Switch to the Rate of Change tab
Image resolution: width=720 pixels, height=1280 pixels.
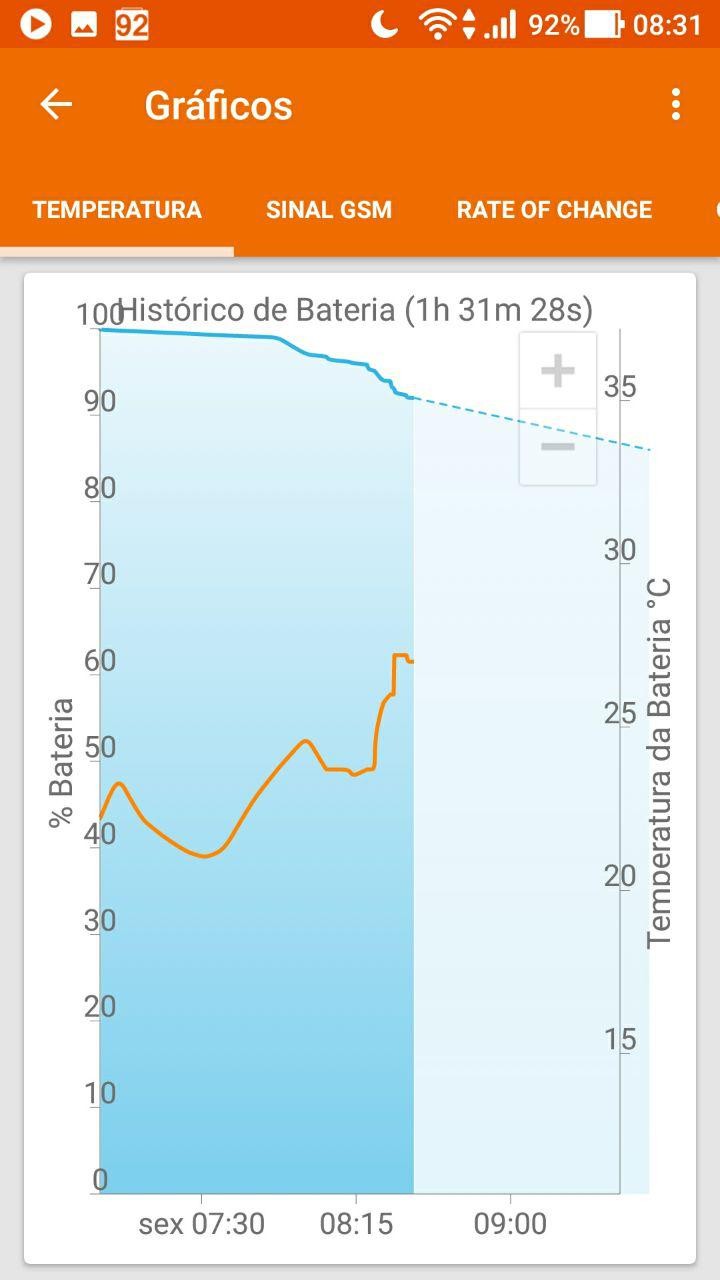point(554,210)
